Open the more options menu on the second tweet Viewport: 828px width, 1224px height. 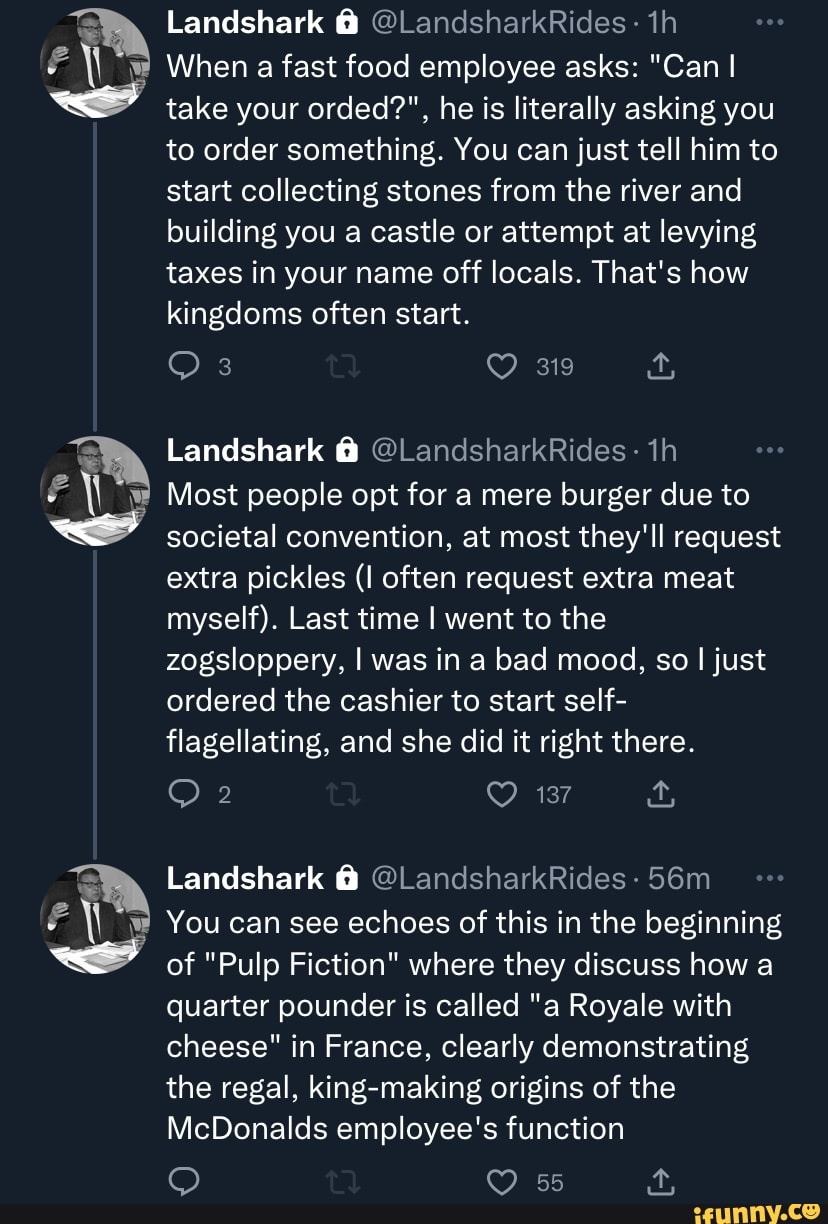[769, 449]
